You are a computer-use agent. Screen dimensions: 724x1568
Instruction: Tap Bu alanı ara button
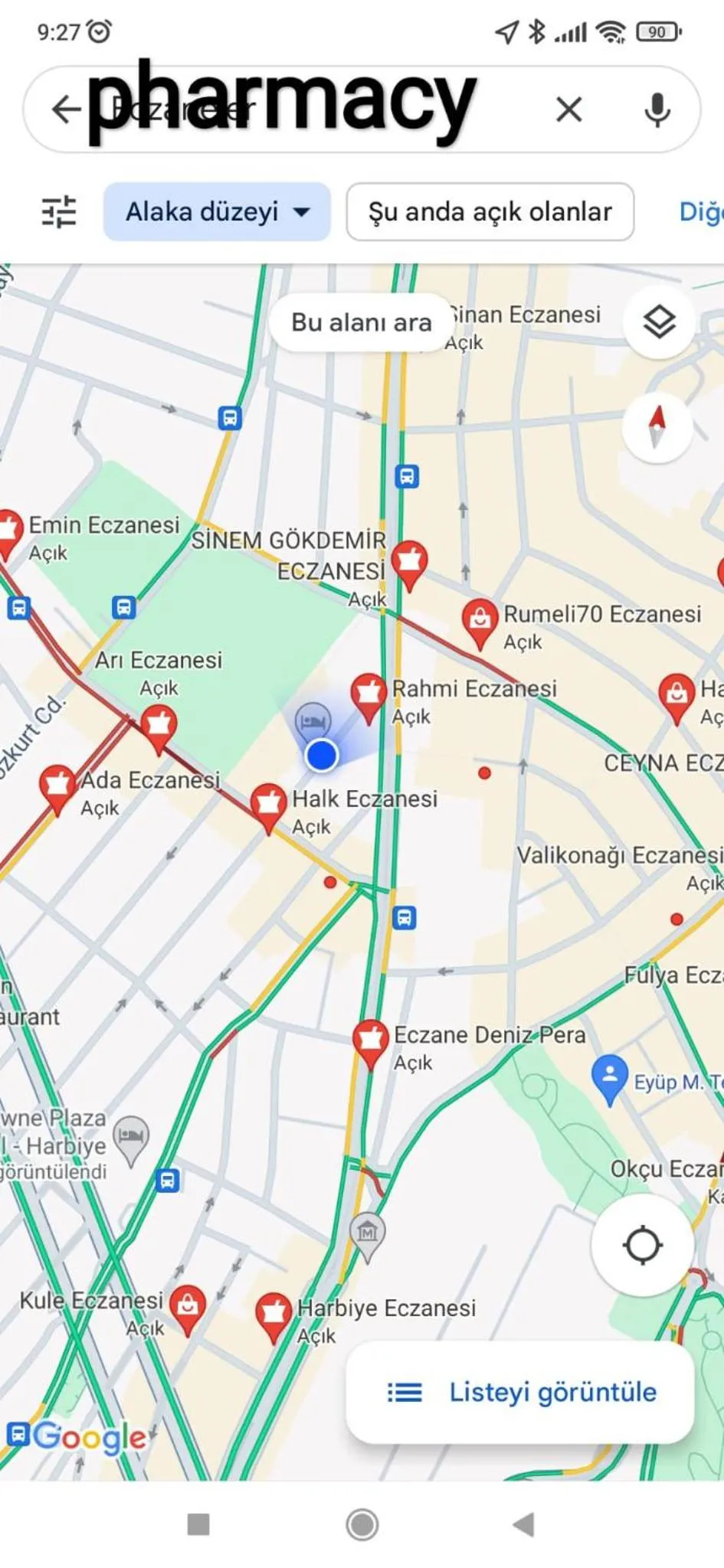pyautogui.click(x=361, y=322)
